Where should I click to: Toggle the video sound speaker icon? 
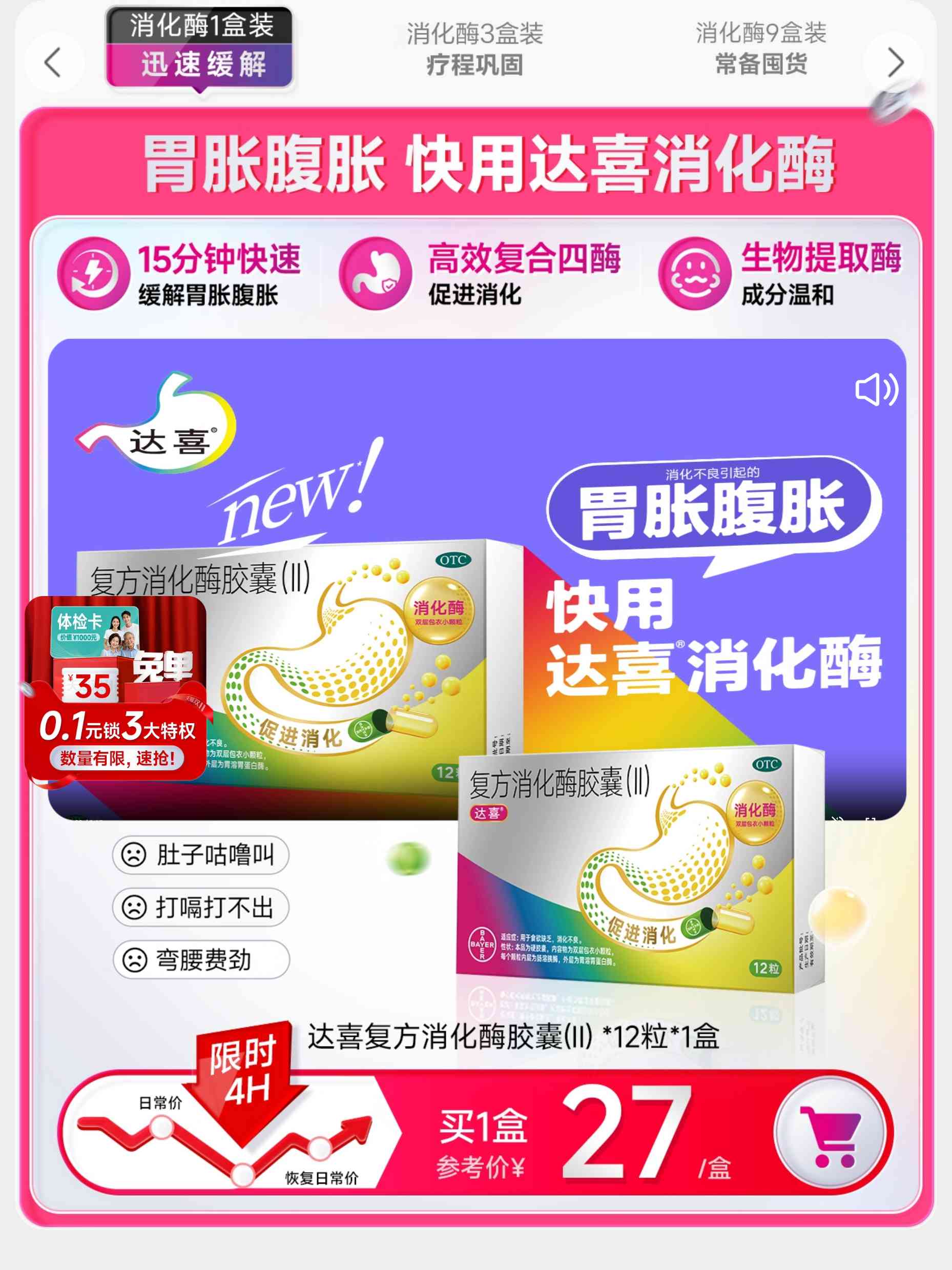(x=876, y=390)
